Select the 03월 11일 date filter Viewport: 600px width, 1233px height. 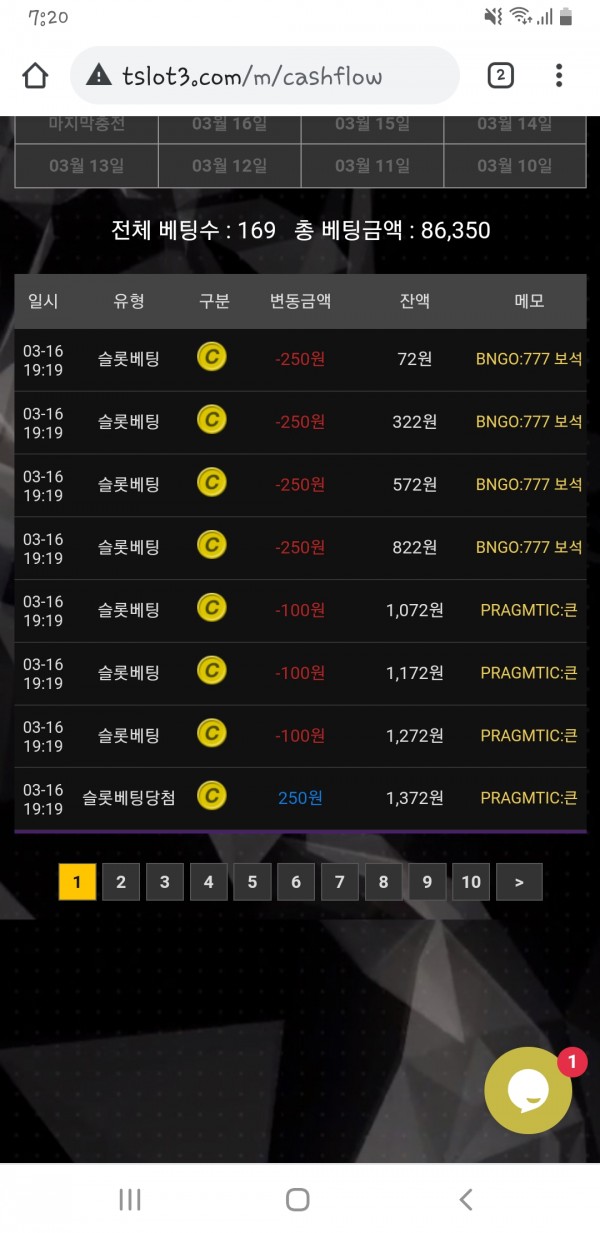[372, 166]
